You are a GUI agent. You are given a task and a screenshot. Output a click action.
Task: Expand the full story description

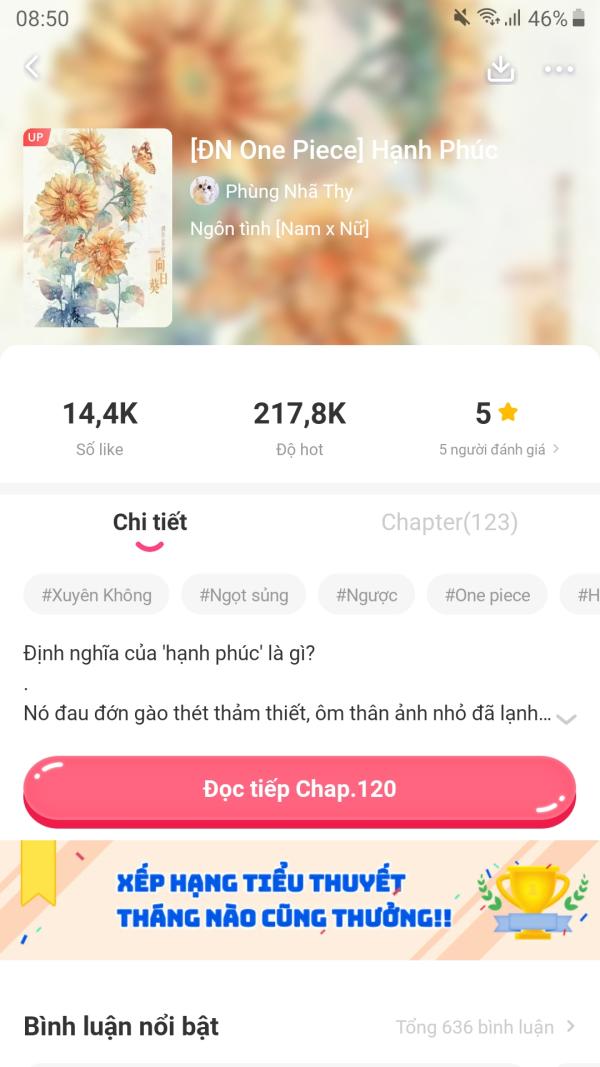(x=566, y=718)
